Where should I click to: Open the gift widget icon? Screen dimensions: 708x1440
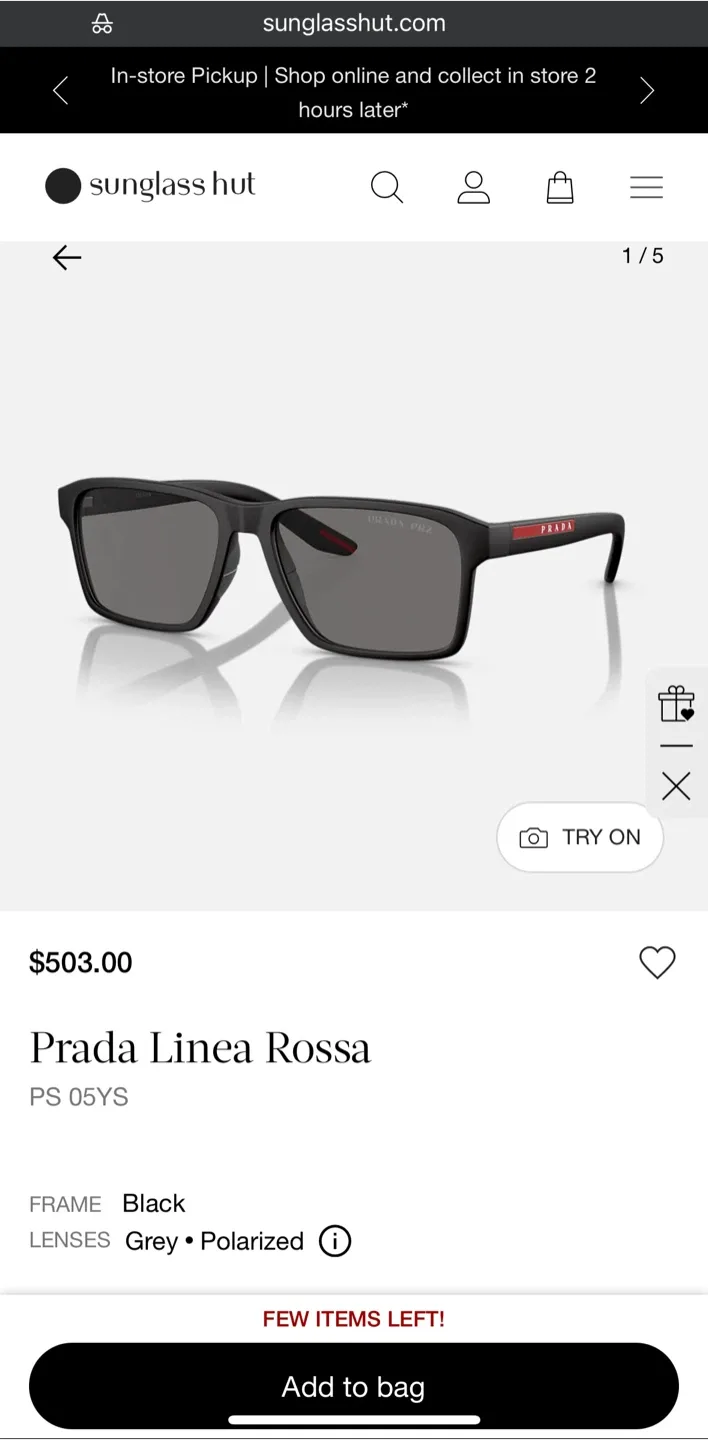[x=676, y=704]
